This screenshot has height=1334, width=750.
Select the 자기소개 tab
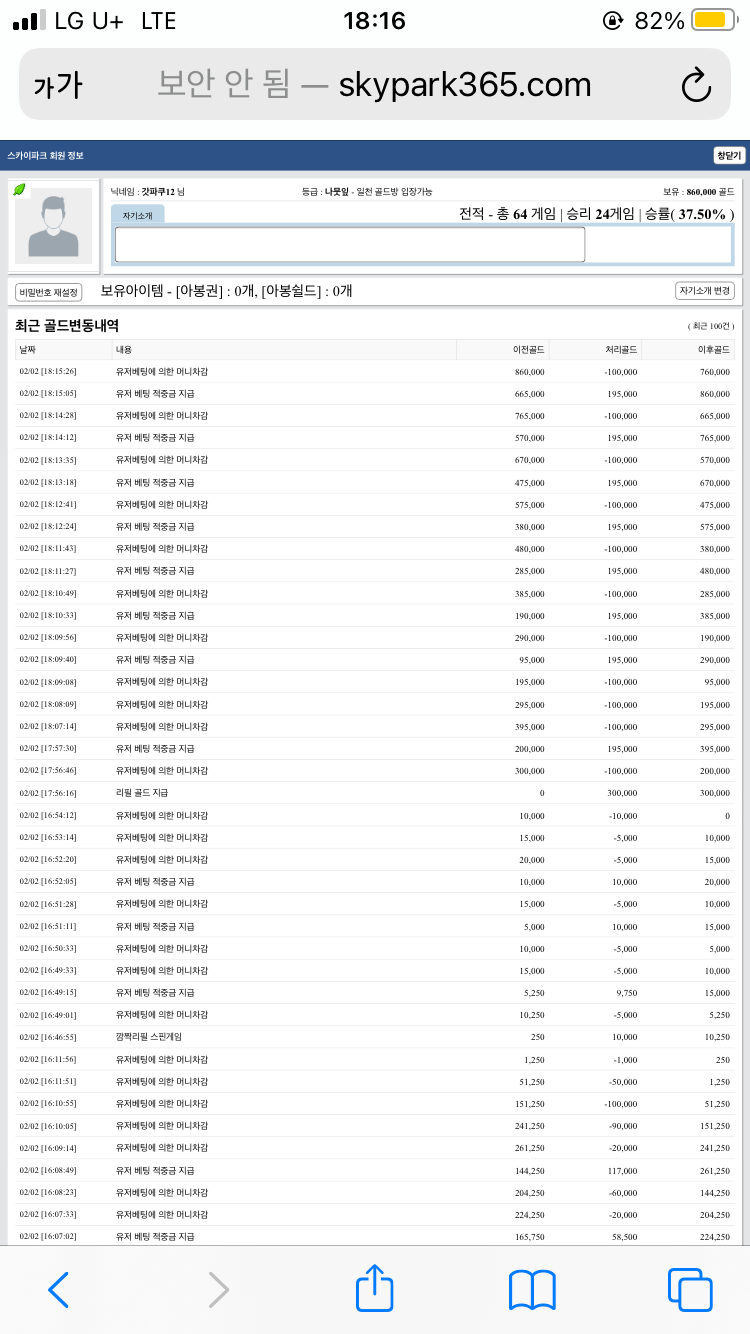[137, 215]
